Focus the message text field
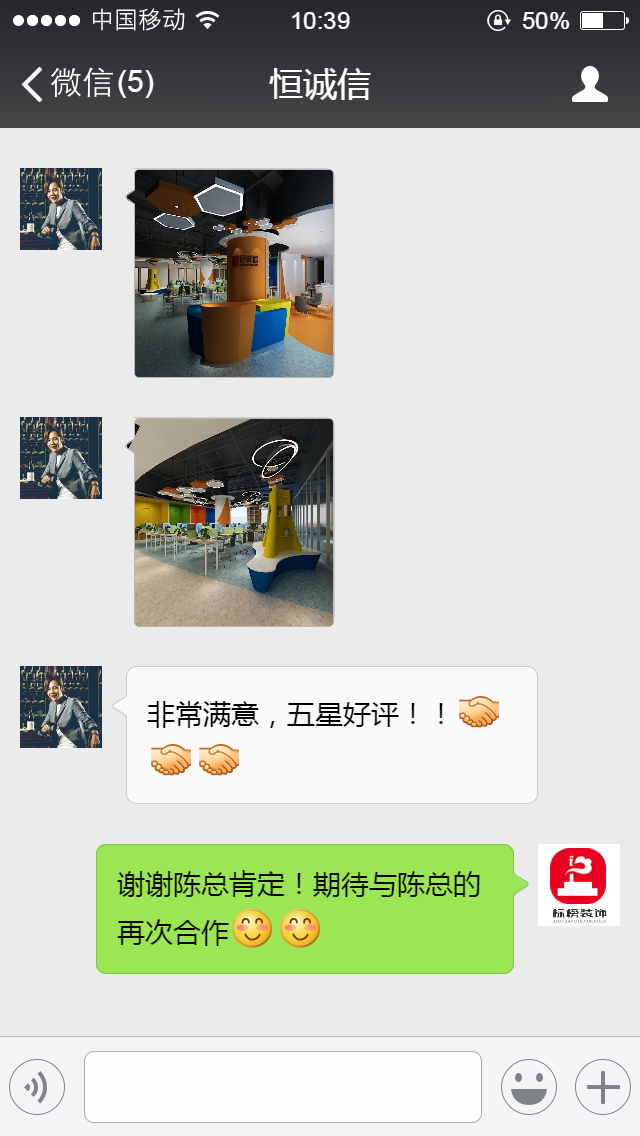The height and width of the screenshot is (1136, 640). pyautogui.click(x=283, y=1087)
